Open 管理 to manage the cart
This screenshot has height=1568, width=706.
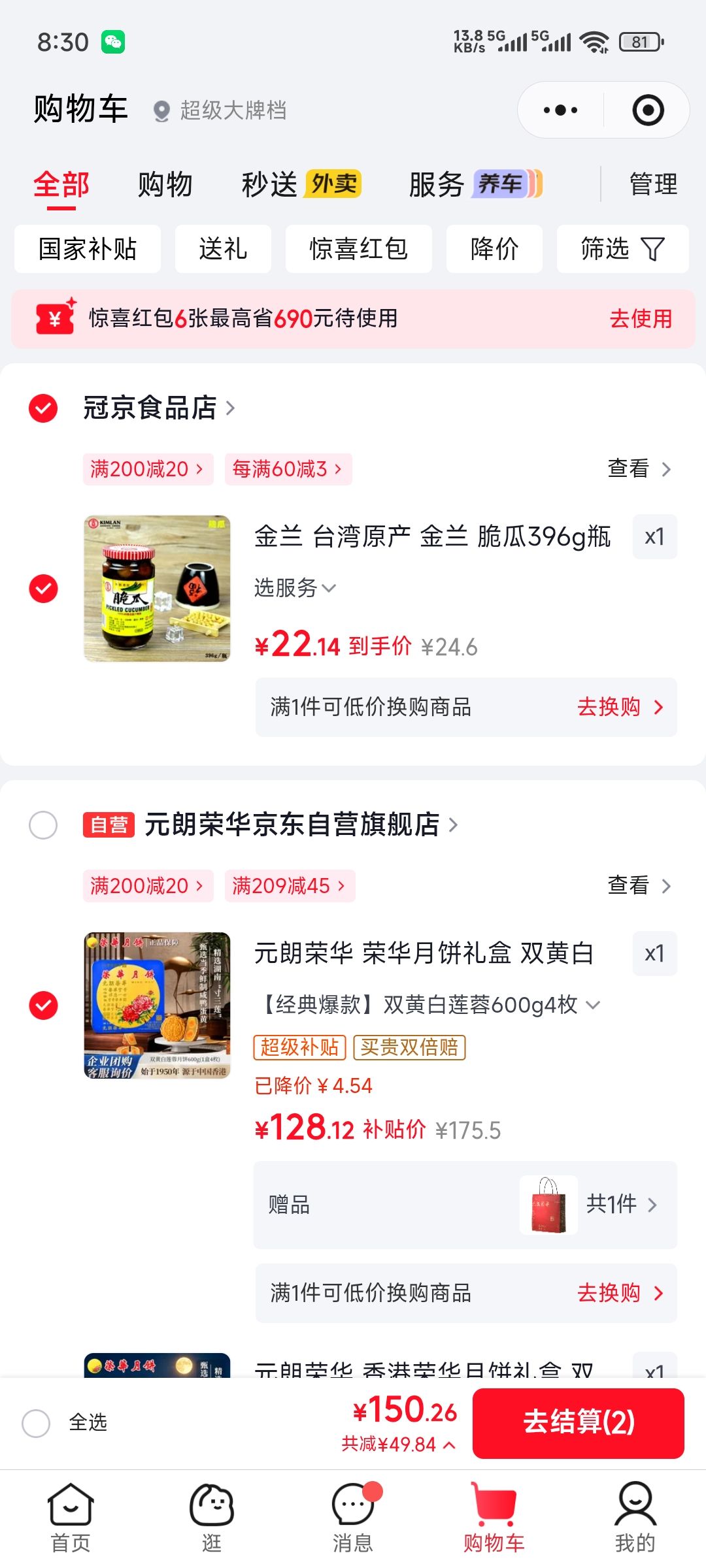tap(653, 184)
